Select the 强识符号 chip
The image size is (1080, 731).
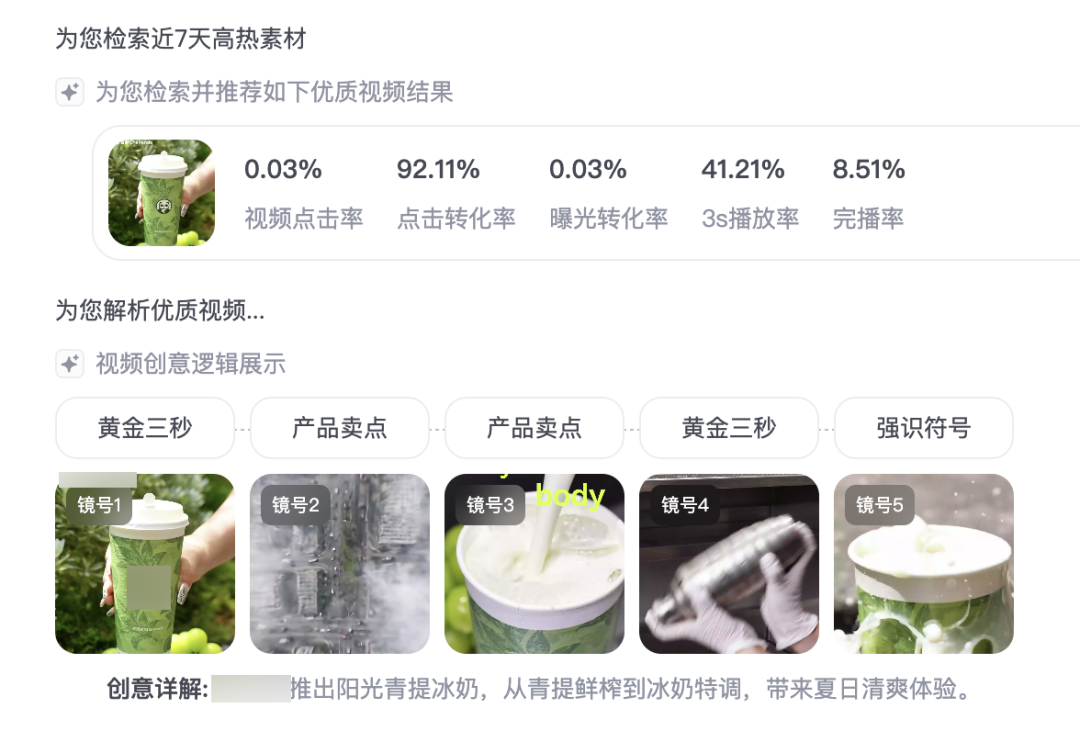pyautogui.click(x=923, y=428)
